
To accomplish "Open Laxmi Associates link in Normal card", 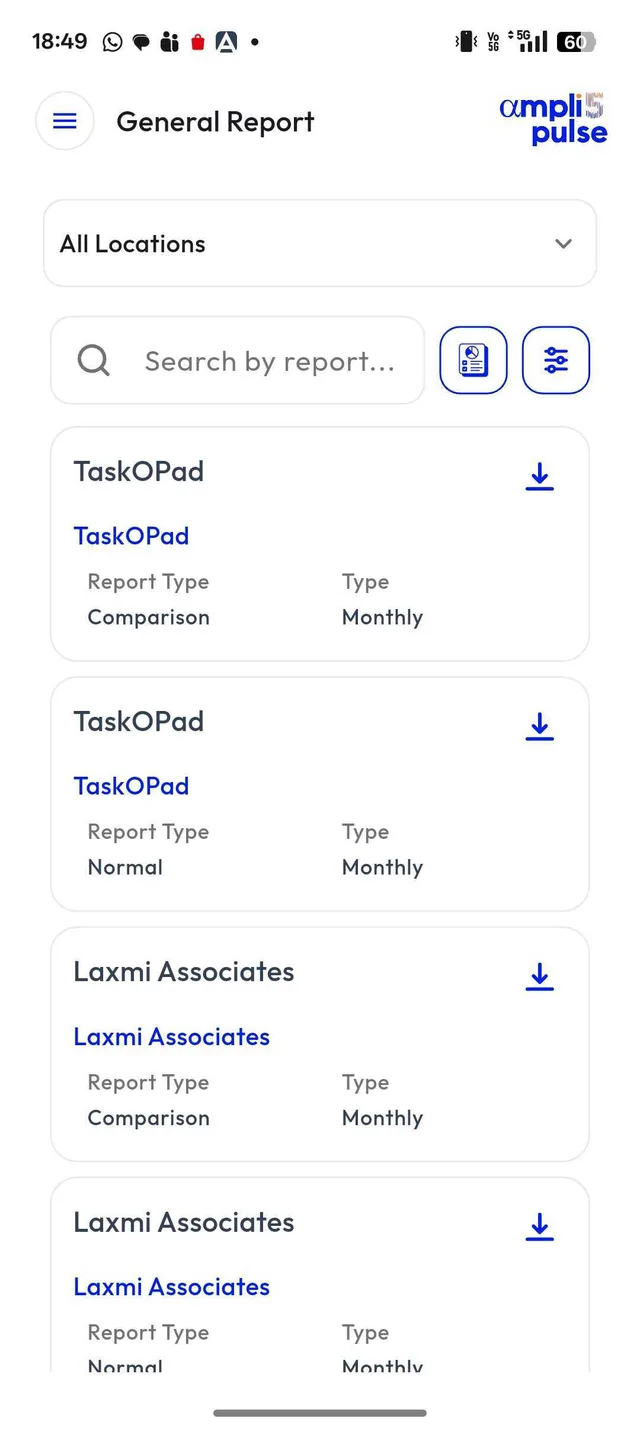I will point(172,1287).
